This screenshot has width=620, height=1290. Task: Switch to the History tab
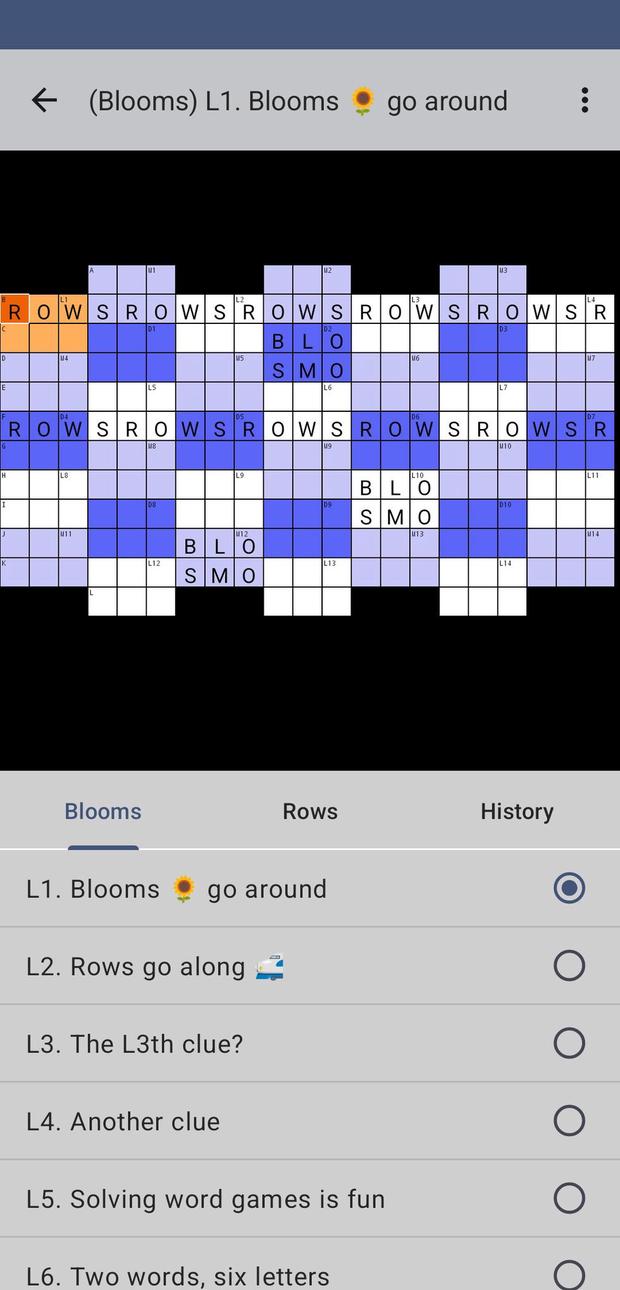click(x=516, y=811)
